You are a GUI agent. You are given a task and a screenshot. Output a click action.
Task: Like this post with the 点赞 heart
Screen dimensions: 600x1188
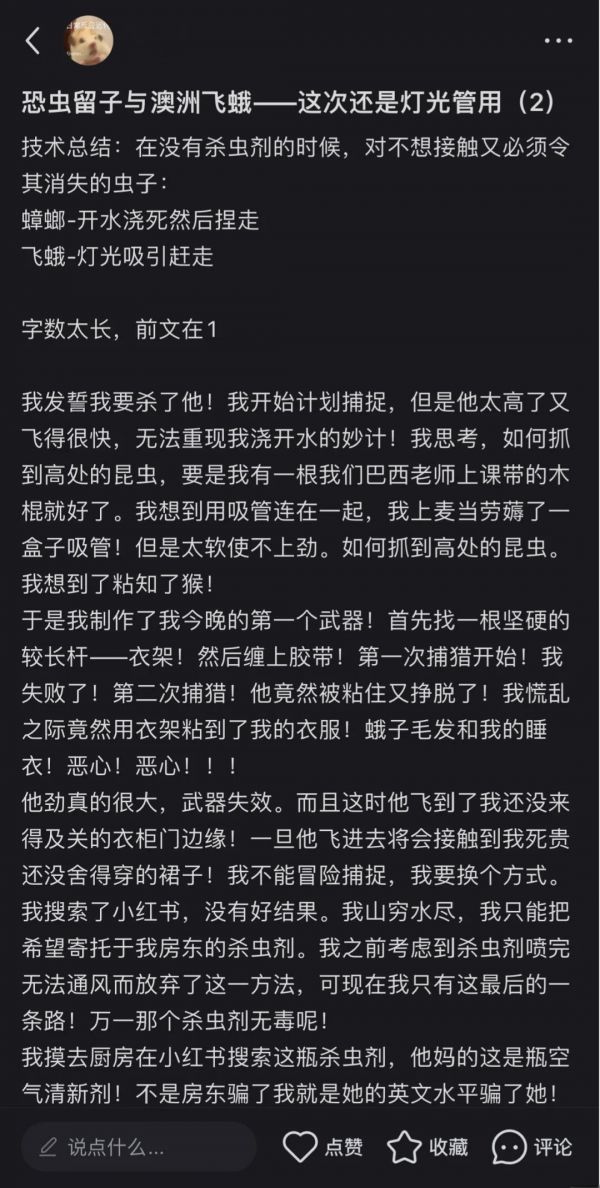click(322, 1147)
